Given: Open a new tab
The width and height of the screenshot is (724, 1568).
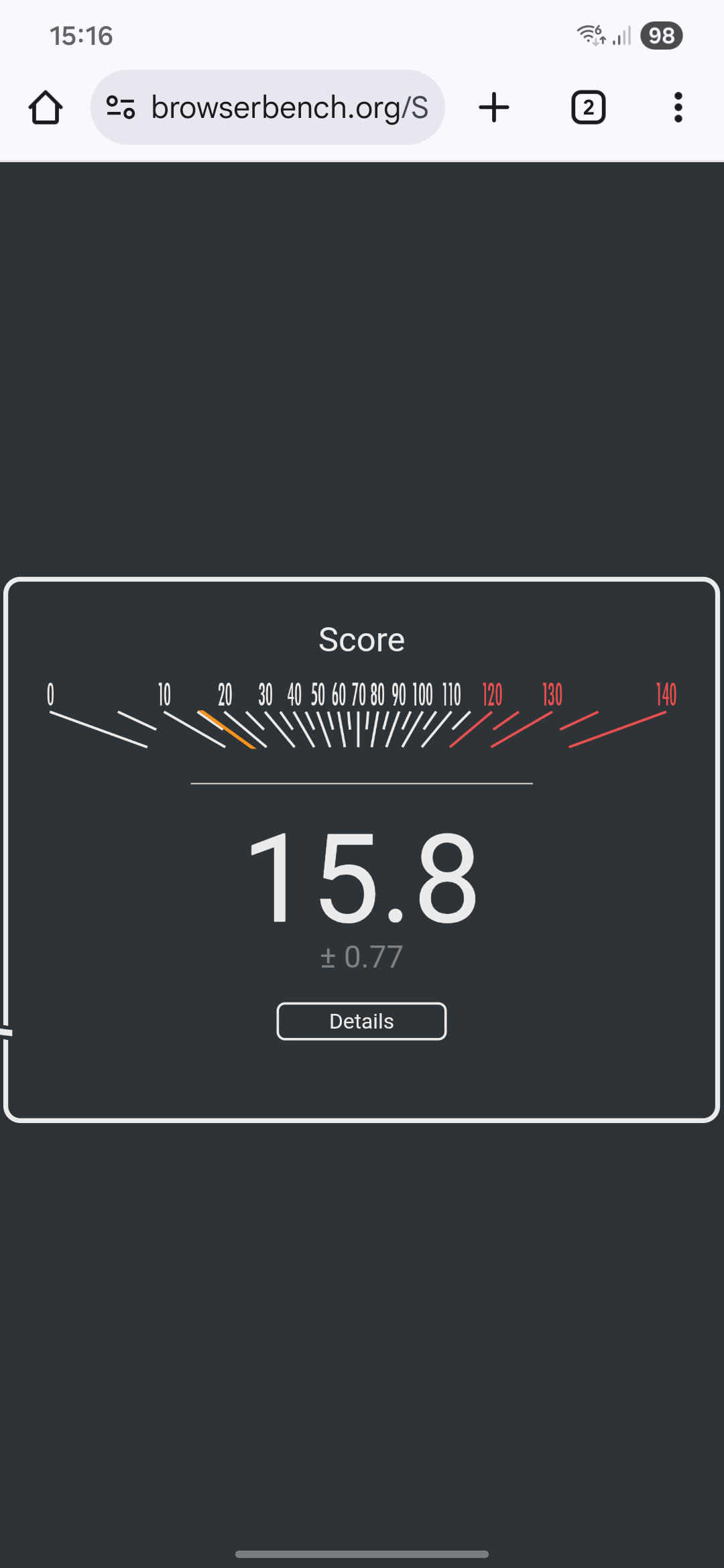Looking at the screenshot, I should [494, 107].
